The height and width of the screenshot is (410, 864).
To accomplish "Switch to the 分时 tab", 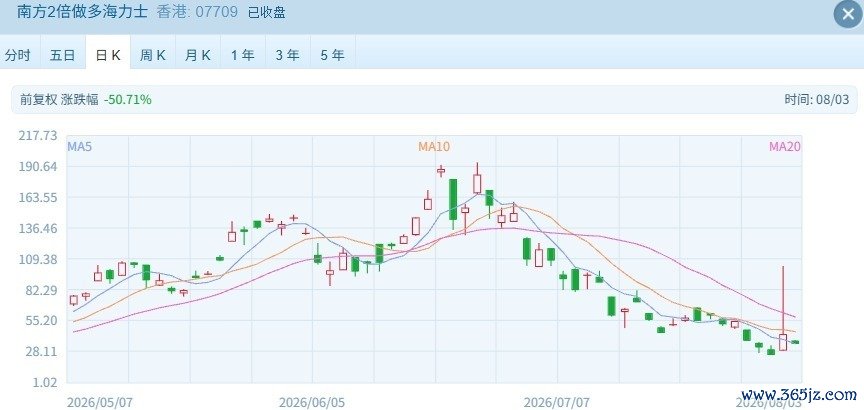I will click(x=18, y=55).
